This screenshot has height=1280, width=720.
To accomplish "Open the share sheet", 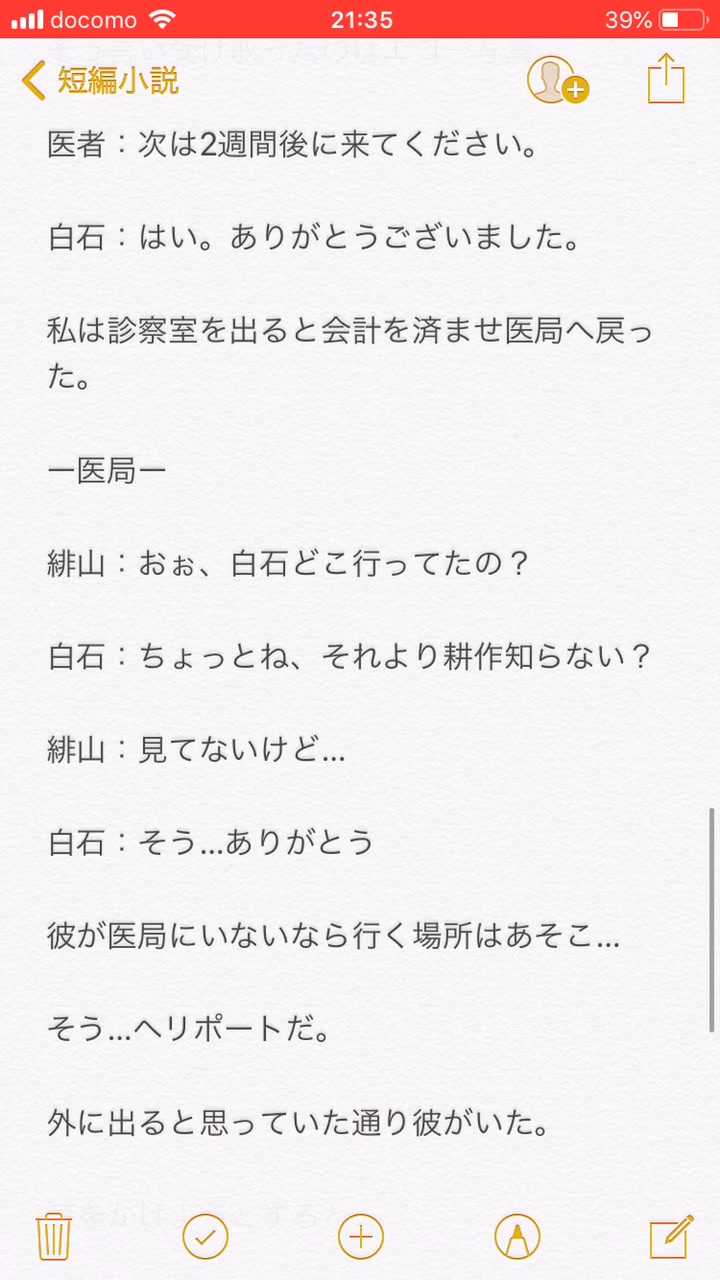I will click(665, 78).
